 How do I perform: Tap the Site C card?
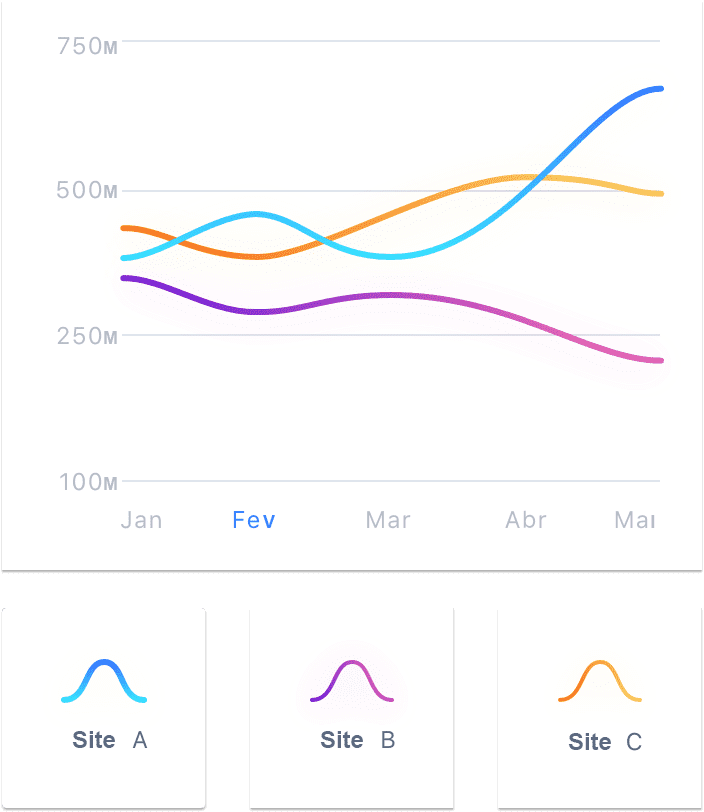(599, 707)
